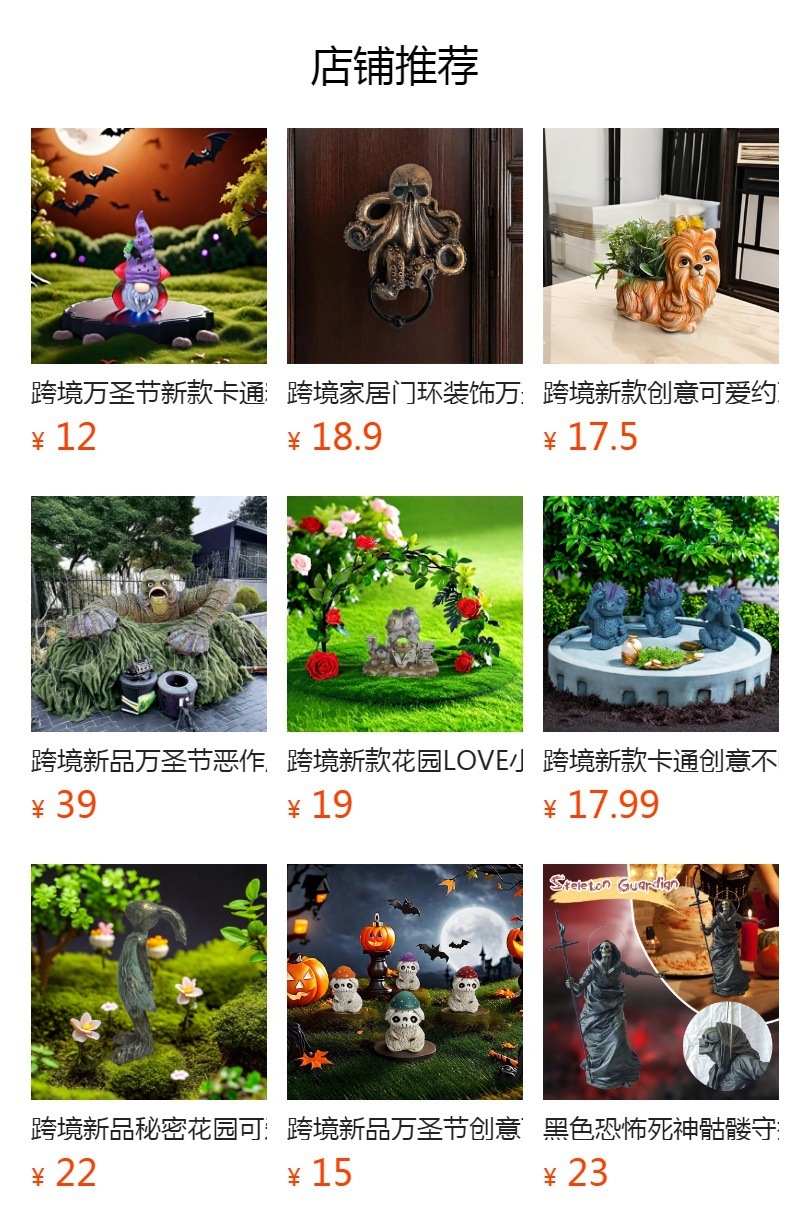Viewport: 790px width, 1232px height.
Task: View the ¥22 secret garden statue
Action: pos(148,982)
